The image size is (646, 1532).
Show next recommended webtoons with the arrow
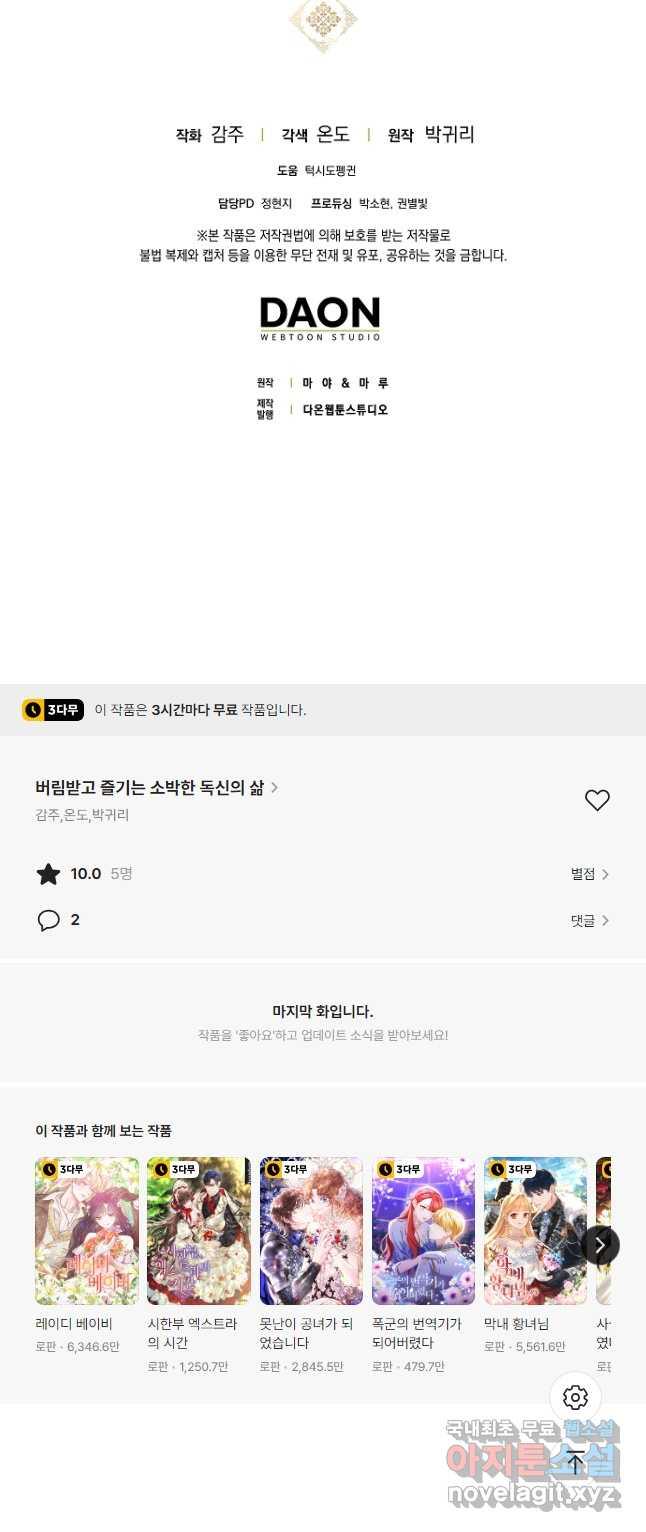point(600,1245)
